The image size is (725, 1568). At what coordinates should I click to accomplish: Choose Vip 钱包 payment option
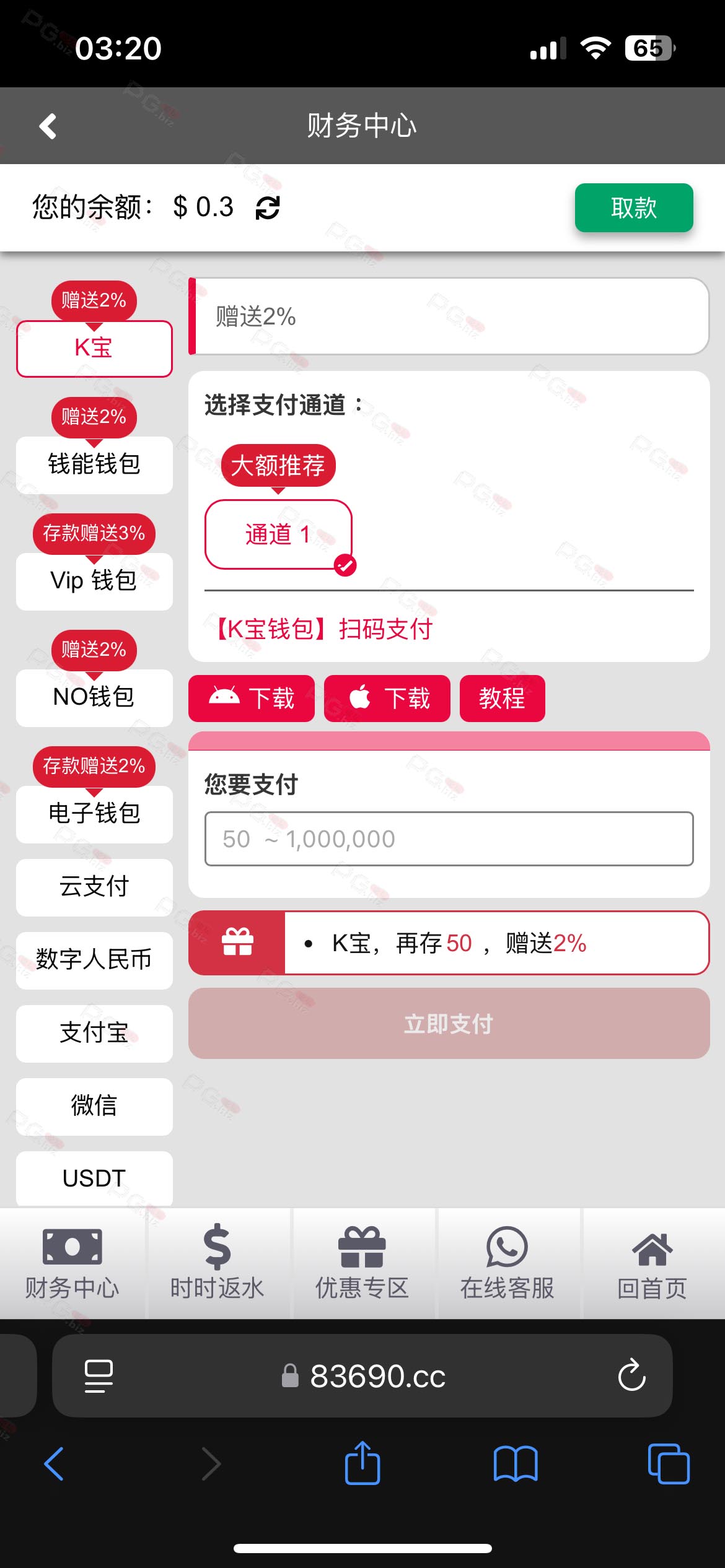(94, 581)
